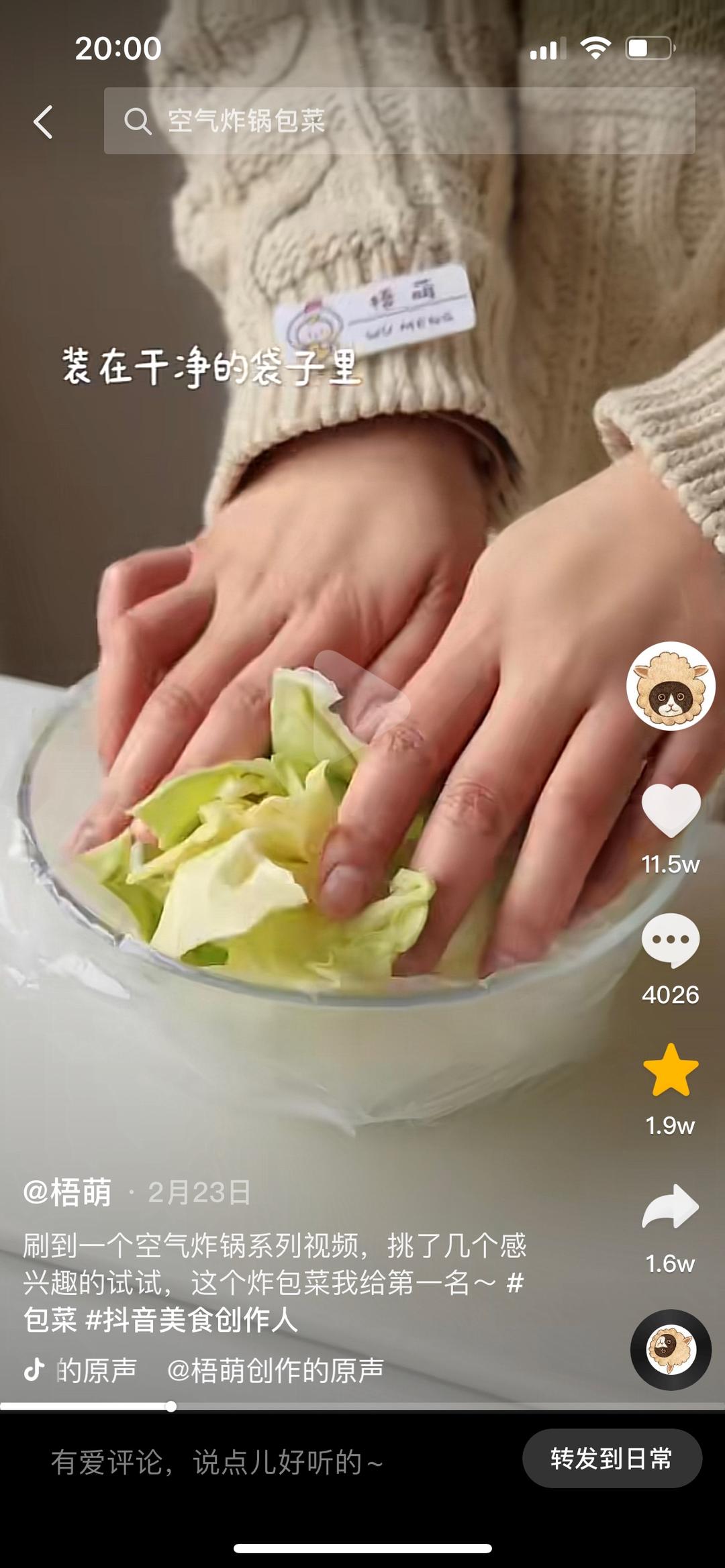Go back with the top-left arrow
Image resolution: width=725 pixels, height=1568 pixels.
pyautogui.click(x=43, y=122)
